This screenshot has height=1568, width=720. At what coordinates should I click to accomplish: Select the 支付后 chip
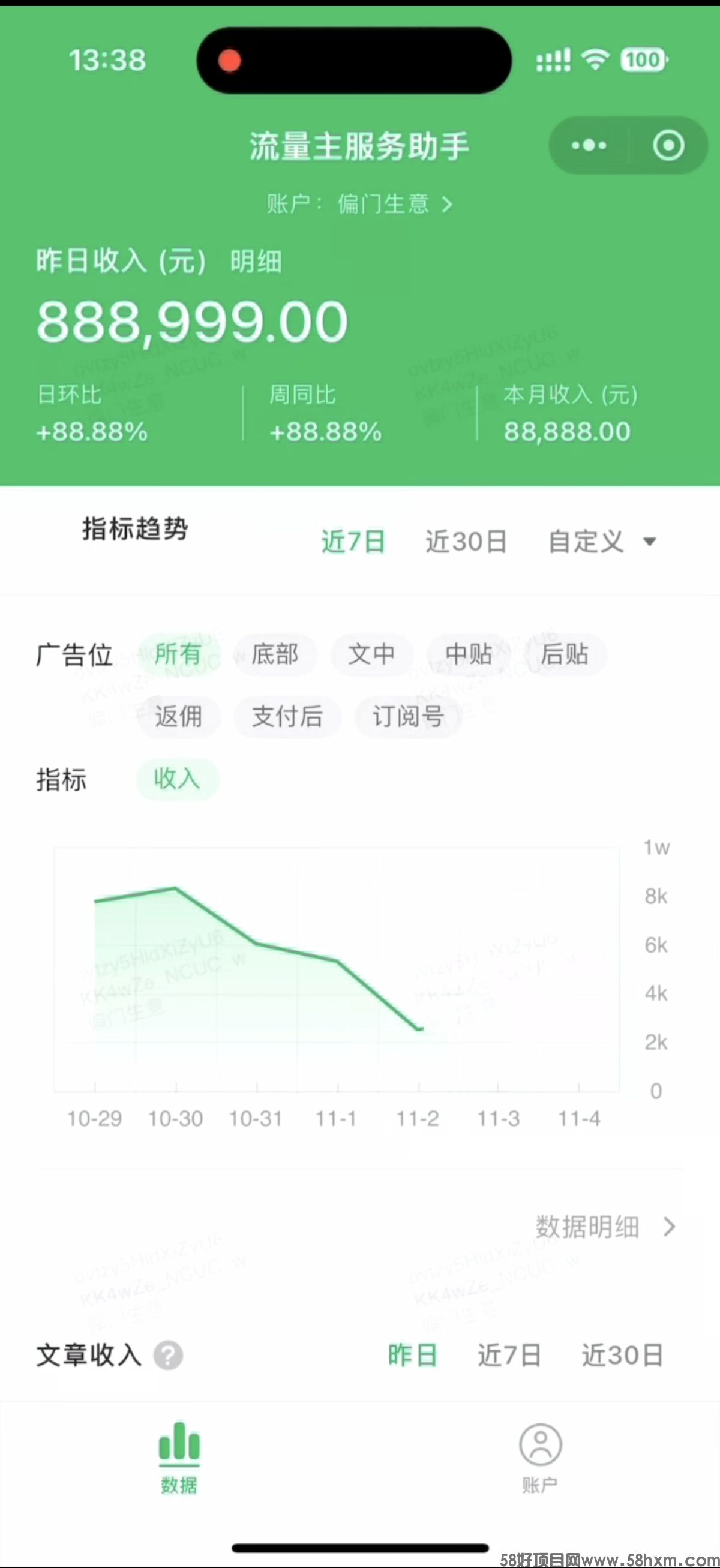coord(287,716)
